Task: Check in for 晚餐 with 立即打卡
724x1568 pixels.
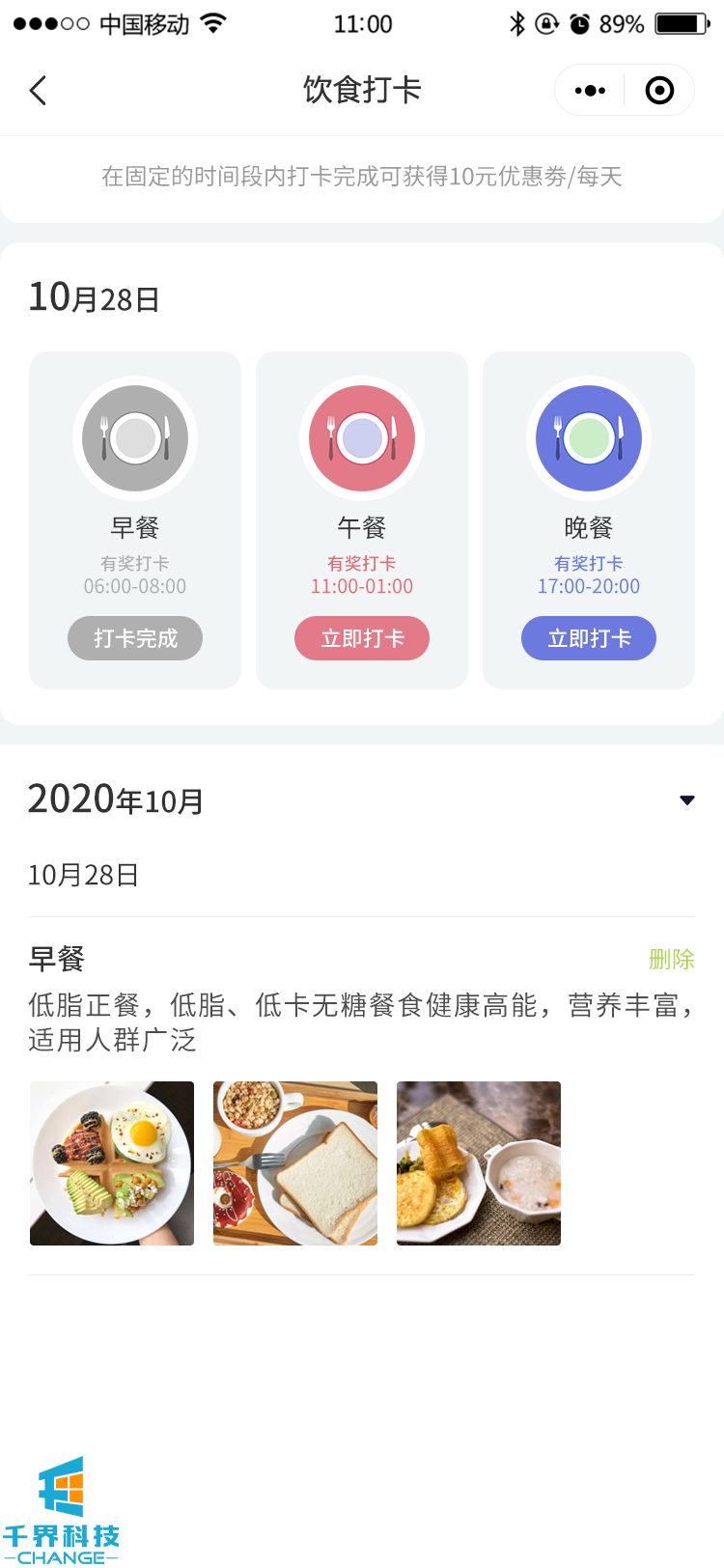Action: click(x=589, y=638)
